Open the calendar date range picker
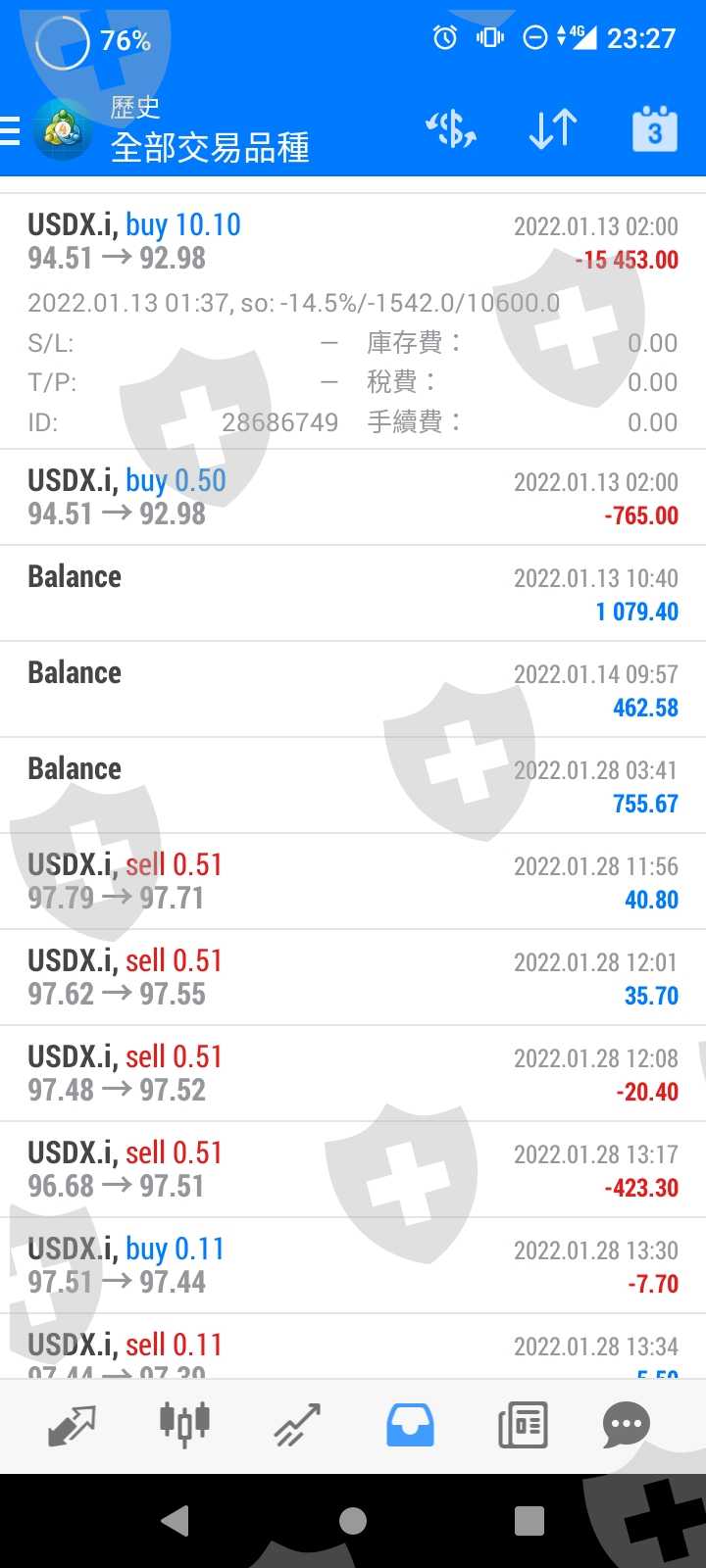The width and height of the screenshot is (706, 1568). (655, 129)
